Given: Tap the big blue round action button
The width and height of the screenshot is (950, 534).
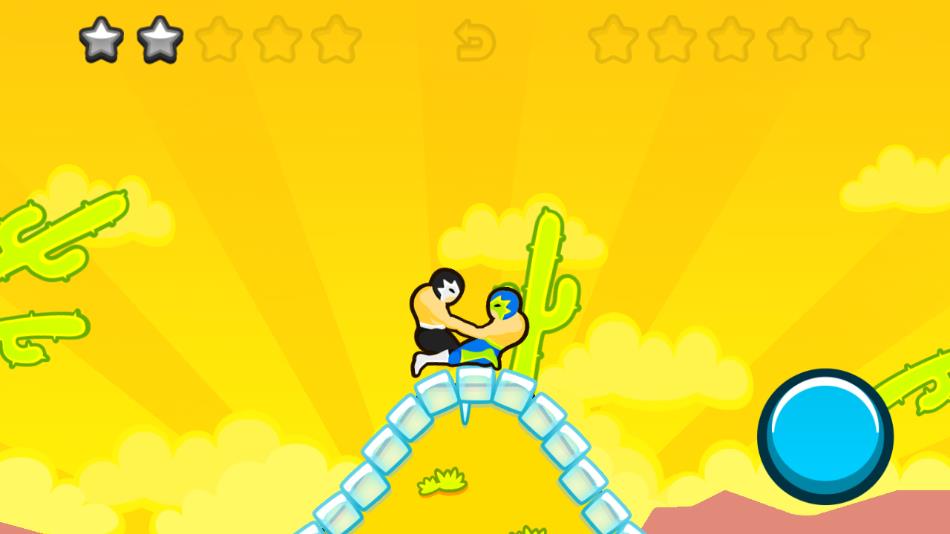Looking at the screenshot, I should (825, 436).
